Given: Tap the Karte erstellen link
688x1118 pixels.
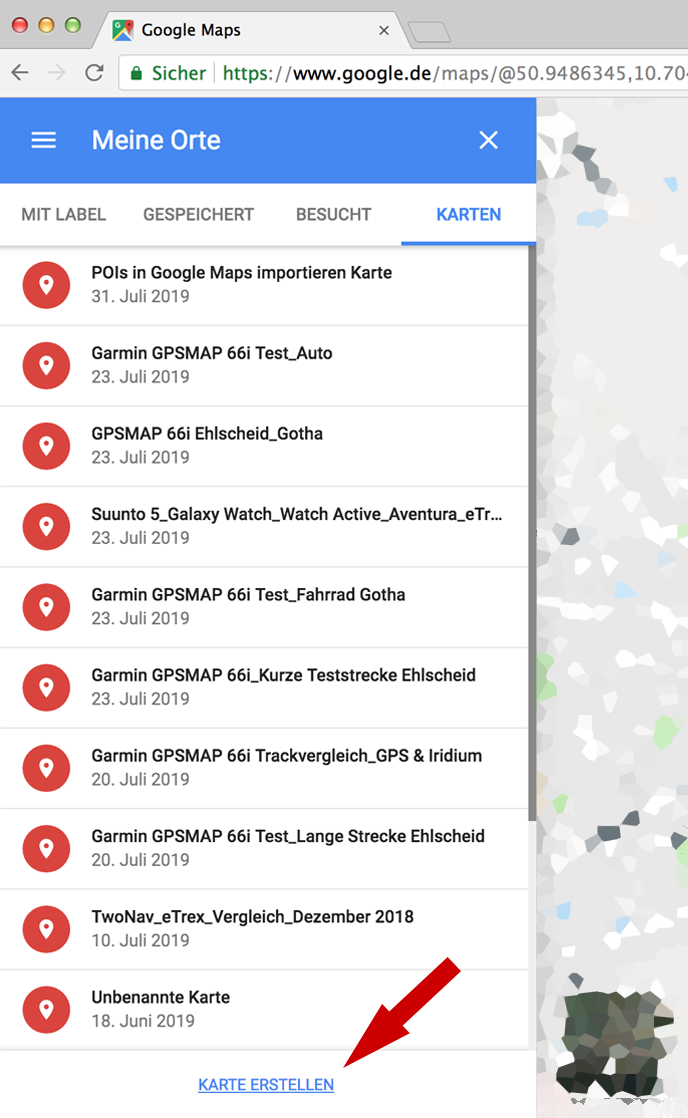Looking at the screenshot, I should coord(266,1085).
